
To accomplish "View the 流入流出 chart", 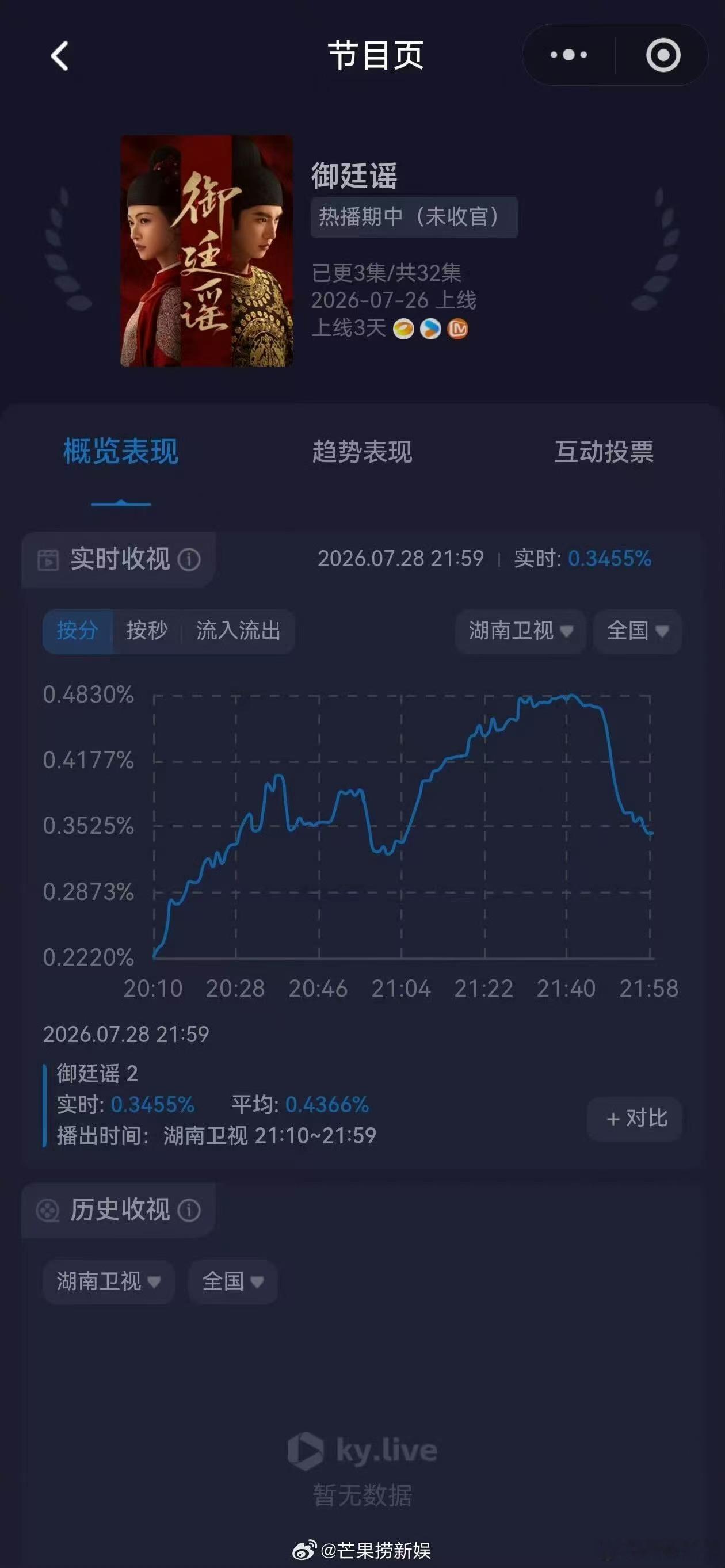I will coord(238,631).
